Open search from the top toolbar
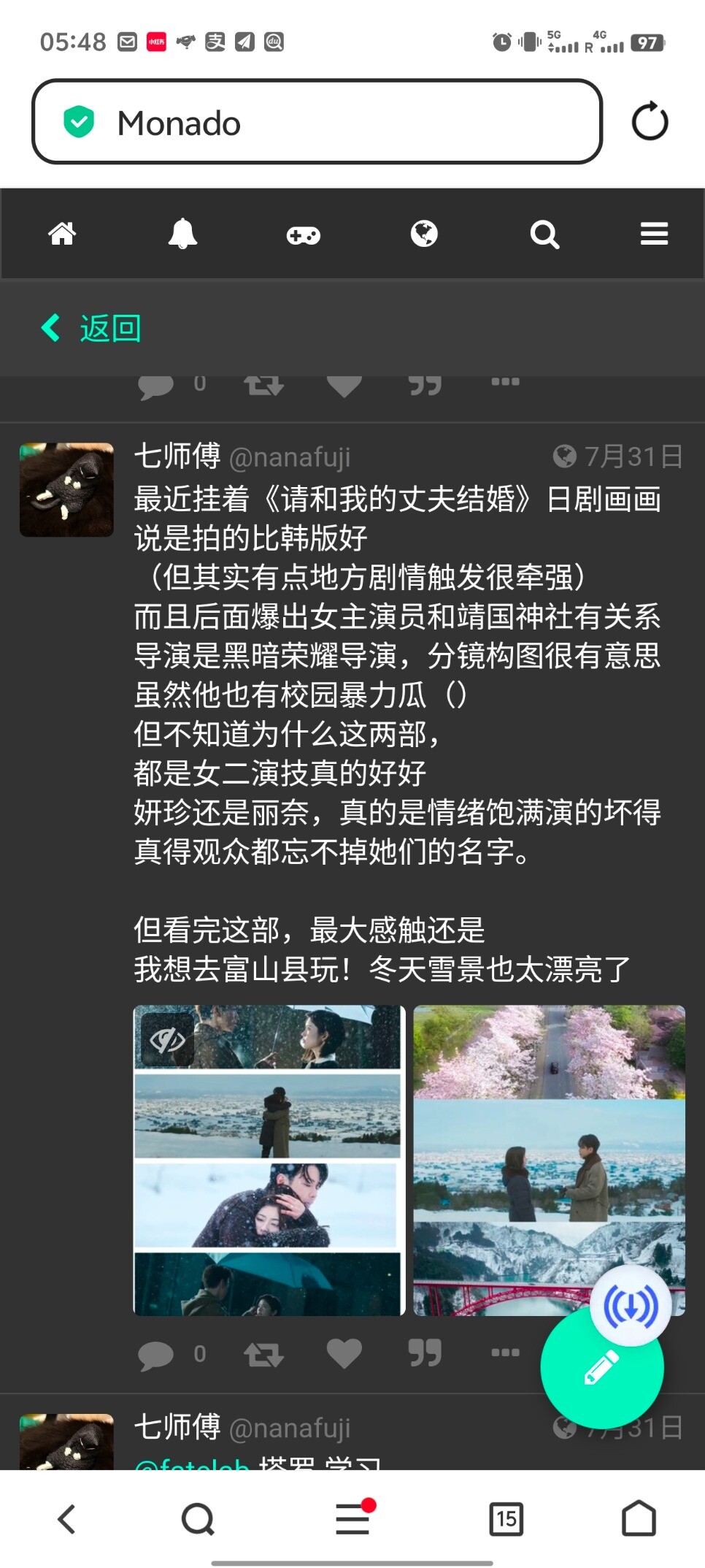The height and width of the screenshot is (1568, 705). click(544, 234)
